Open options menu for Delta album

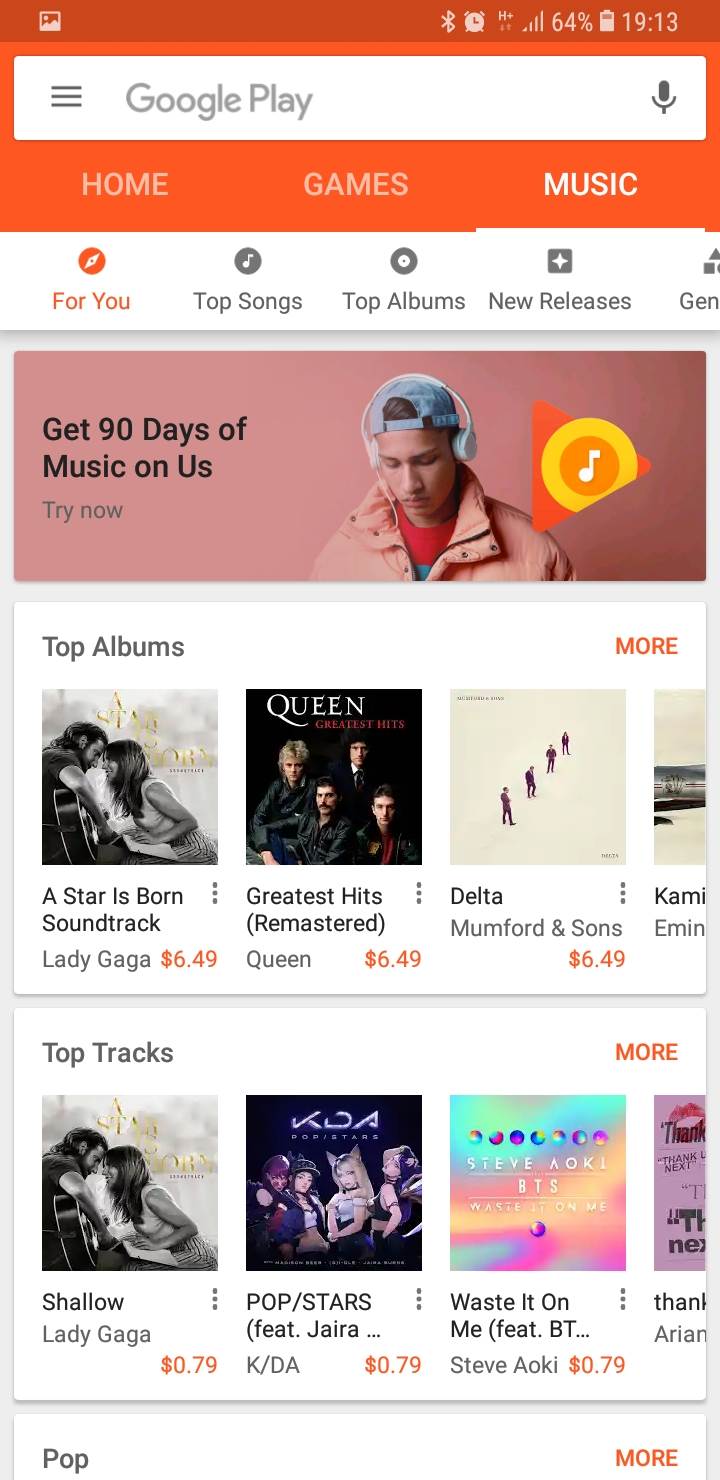pos(622,893)
